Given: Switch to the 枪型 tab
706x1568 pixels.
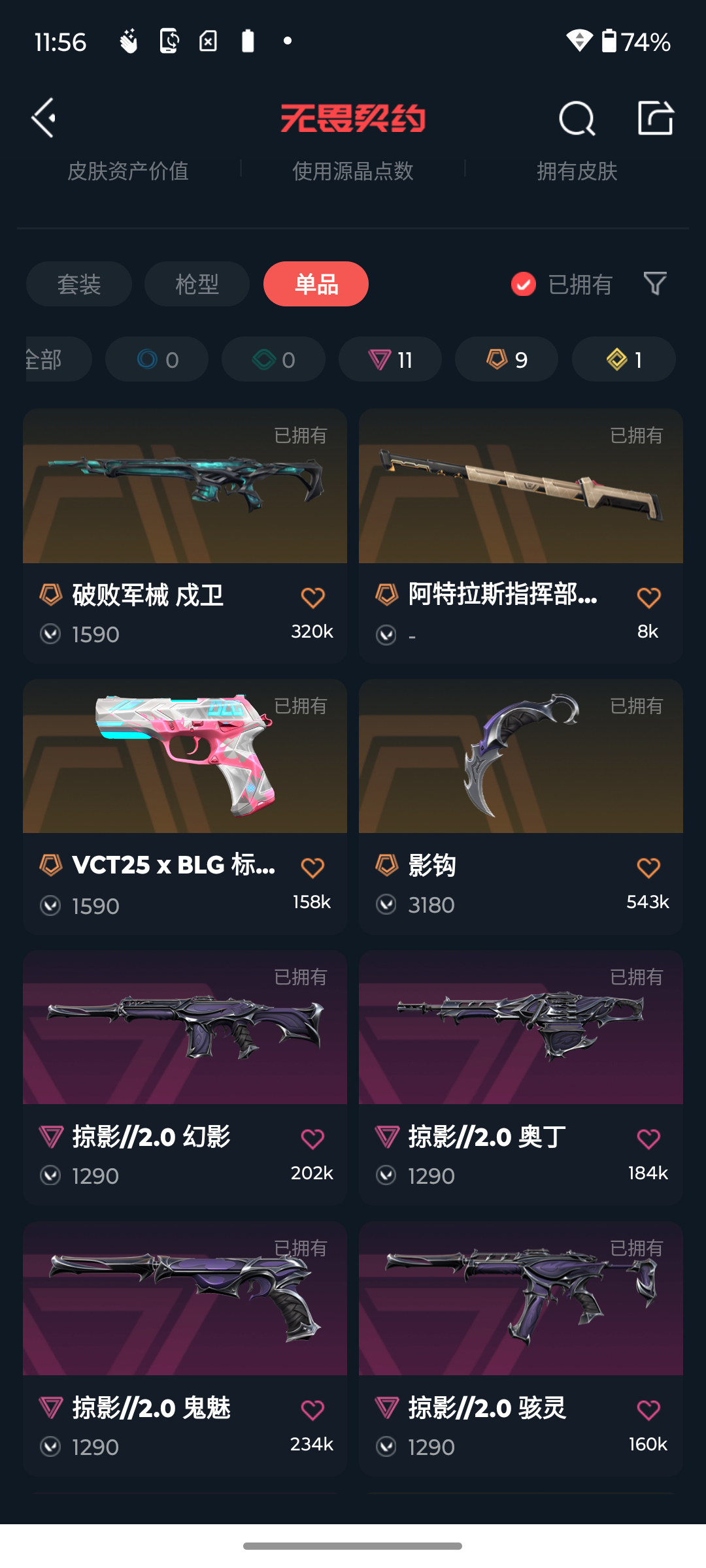Looking at the screenshot, I should 197,284.
